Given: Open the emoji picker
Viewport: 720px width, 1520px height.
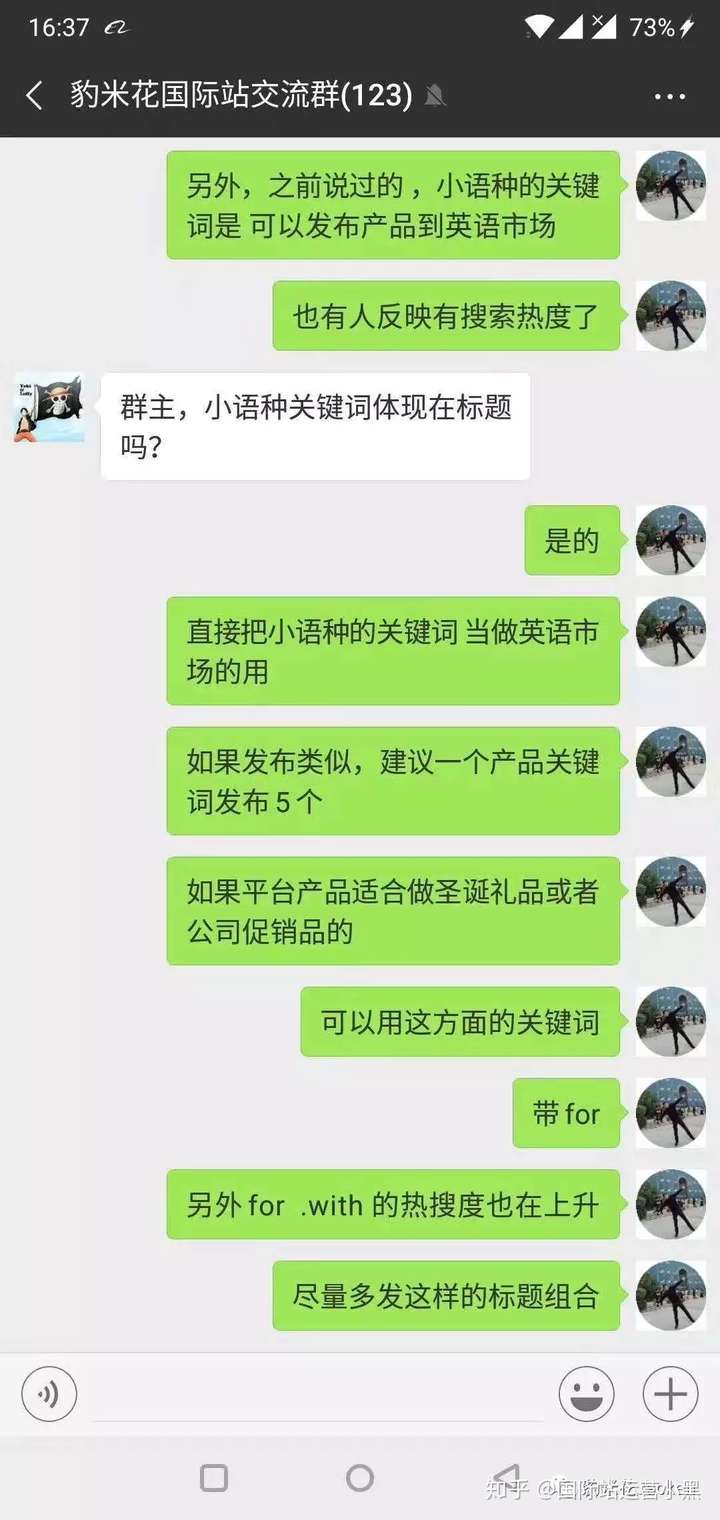Looking at the screenshot, I should 586,1394.
